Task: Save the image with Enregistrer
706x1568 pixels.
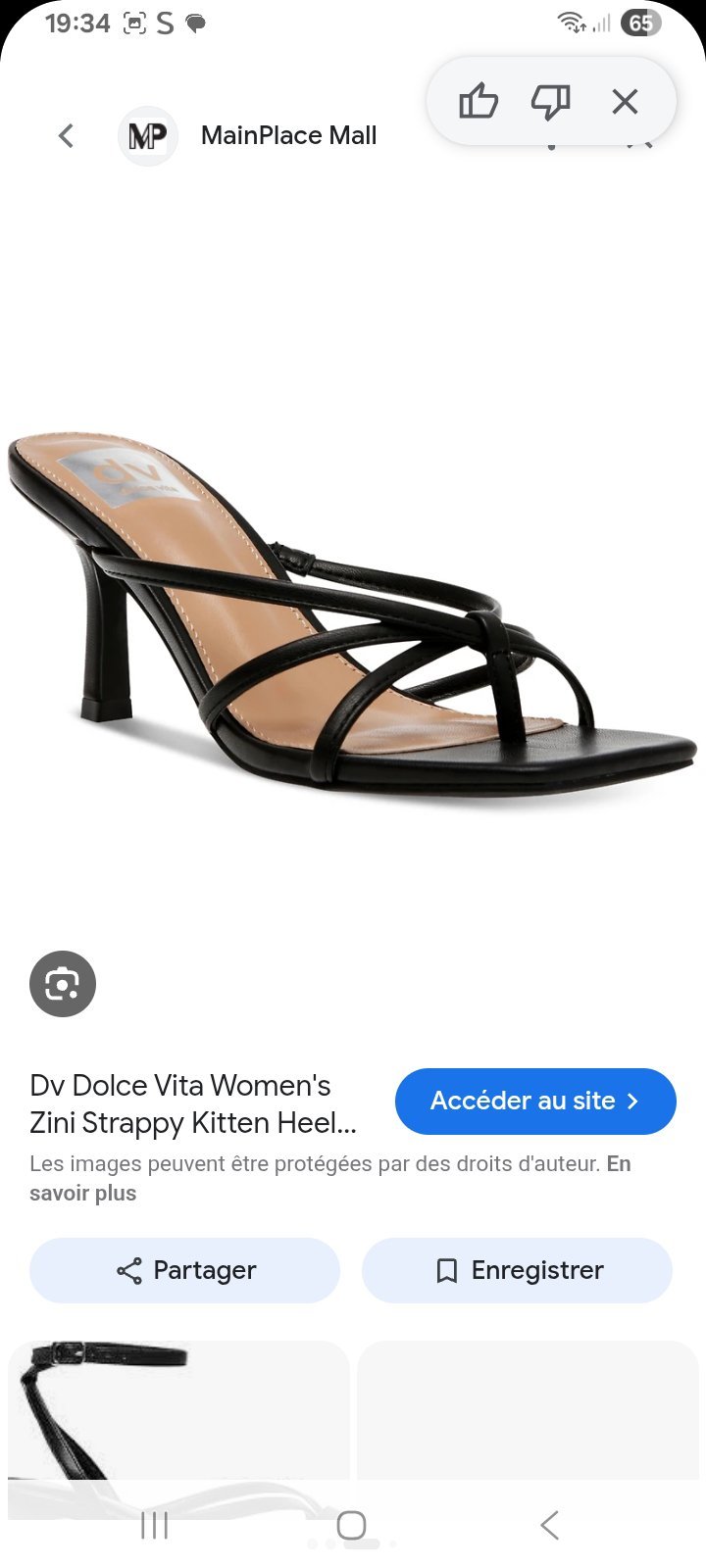Action: 517,1270
